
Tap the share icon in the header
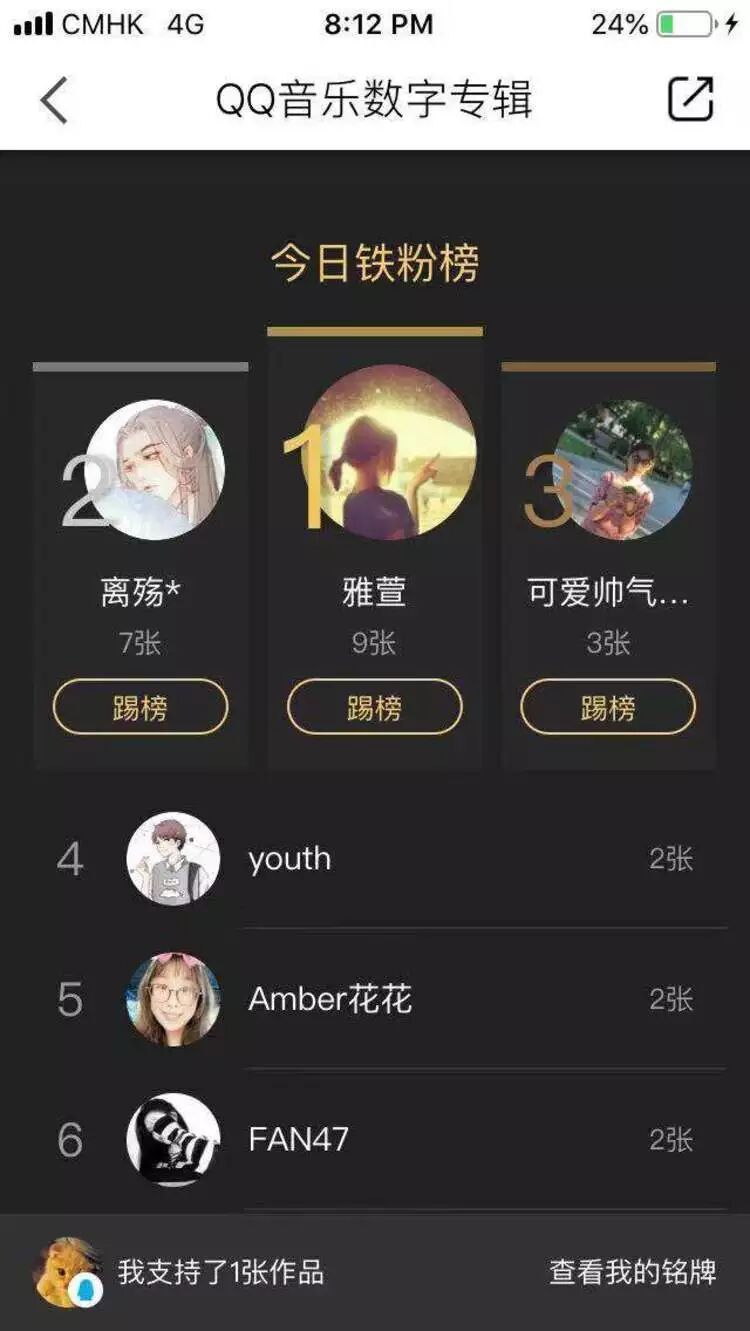point(691,99)
